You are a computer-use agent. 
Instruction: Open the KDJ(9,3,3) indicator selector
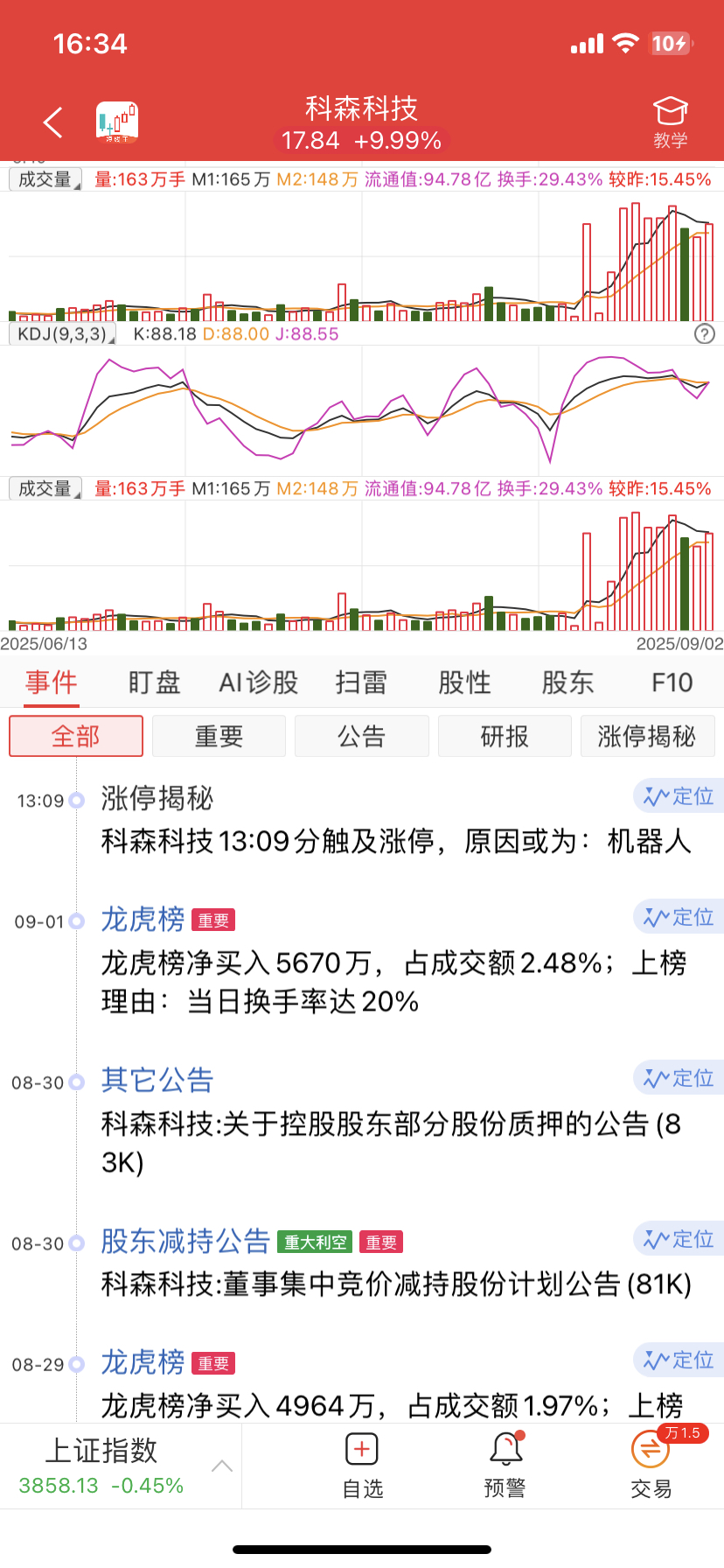point(62,334)
